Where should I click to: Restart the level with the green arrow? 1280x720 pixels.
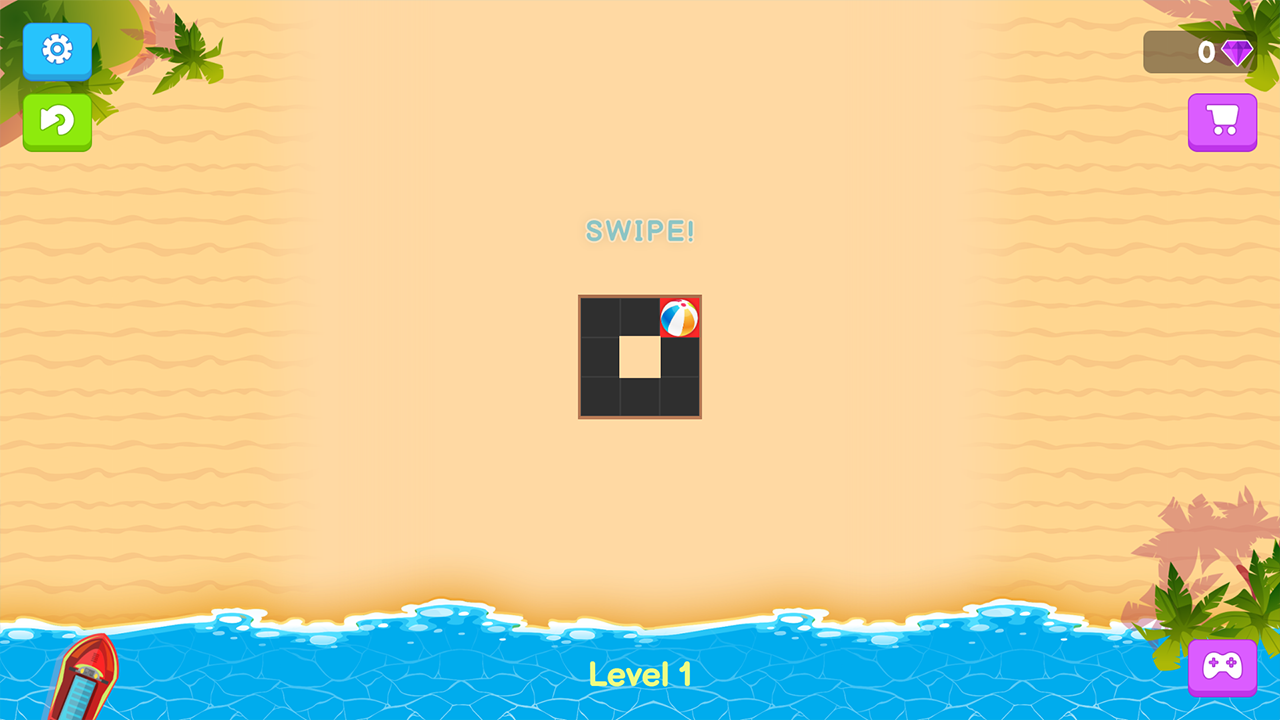click(57, 121)
